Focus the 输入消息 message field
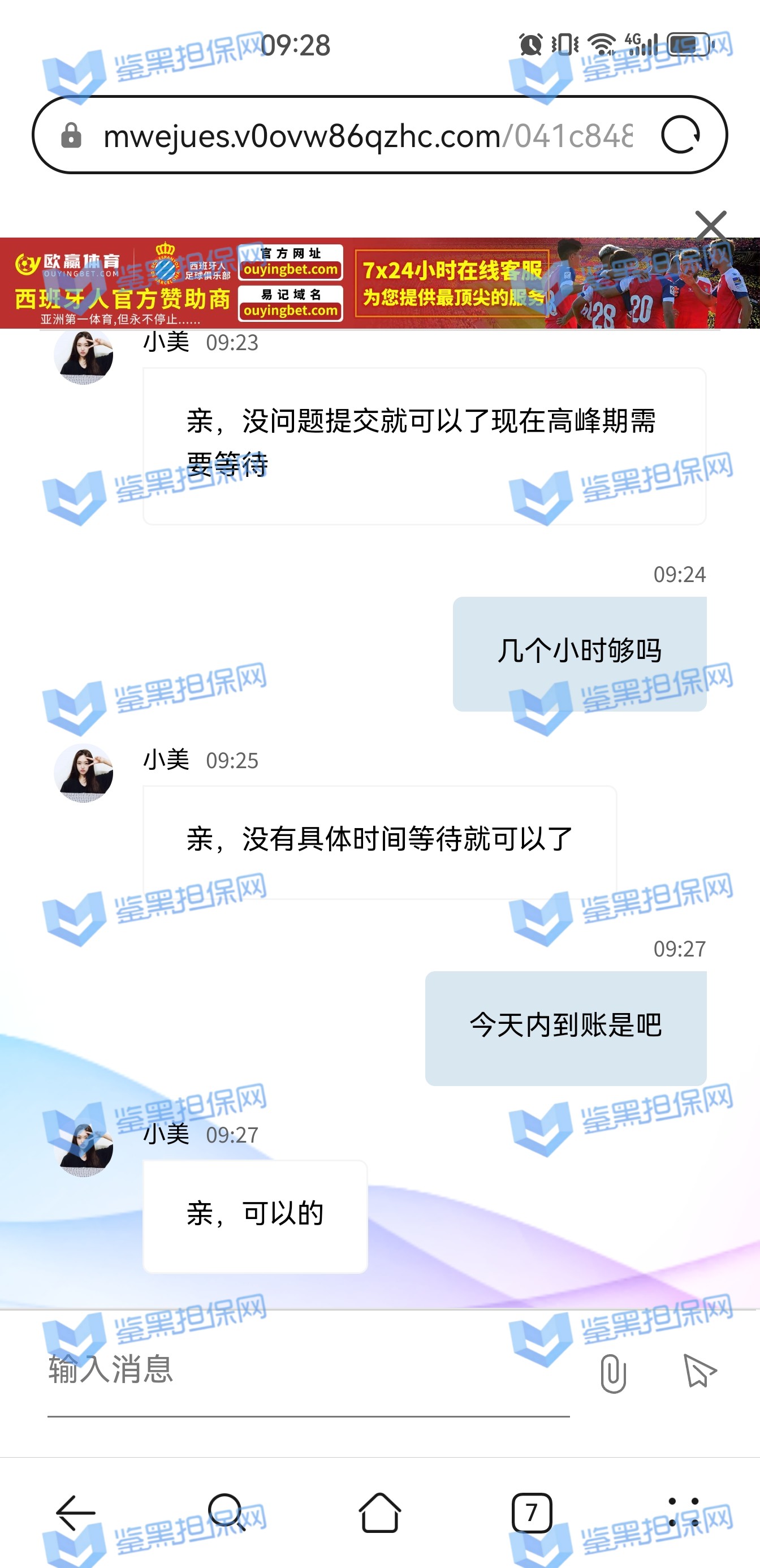The image size is (760, 1568). 308,1369
